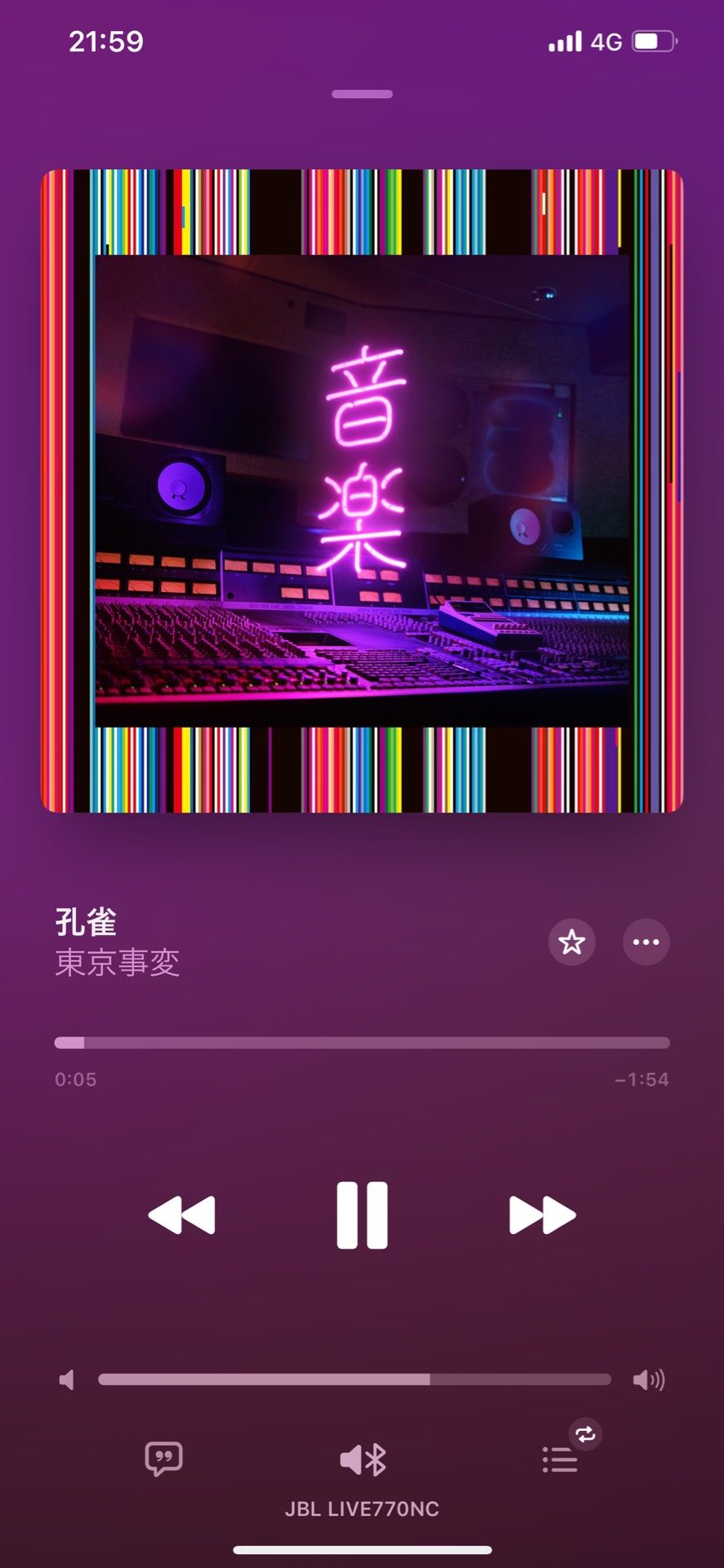Image resolution: width=724 pixels, height=1568 pixels.
Task: Tap the album artwork for 音楽
Action: click(362, 492)
